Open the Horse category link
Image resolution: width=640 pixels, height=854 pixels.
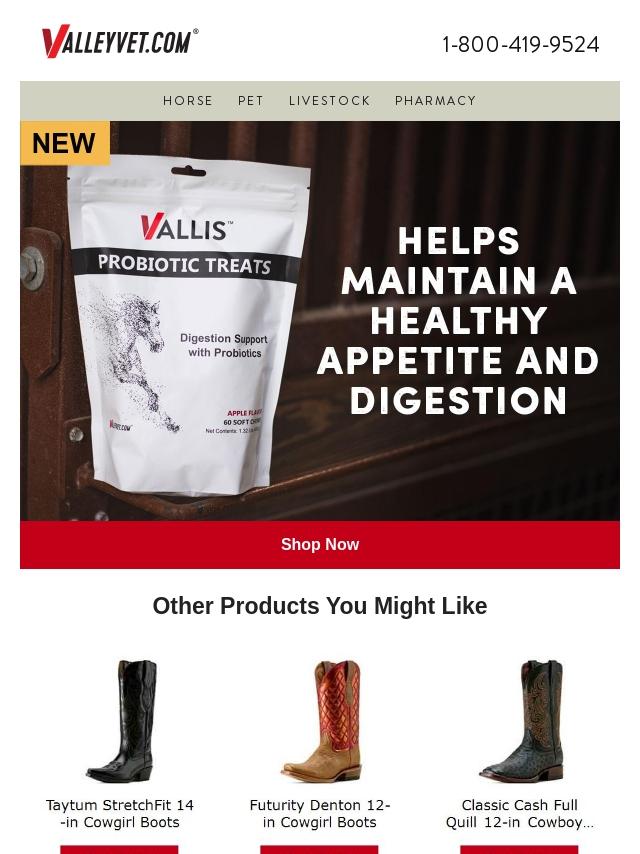[x=188, y=101]
